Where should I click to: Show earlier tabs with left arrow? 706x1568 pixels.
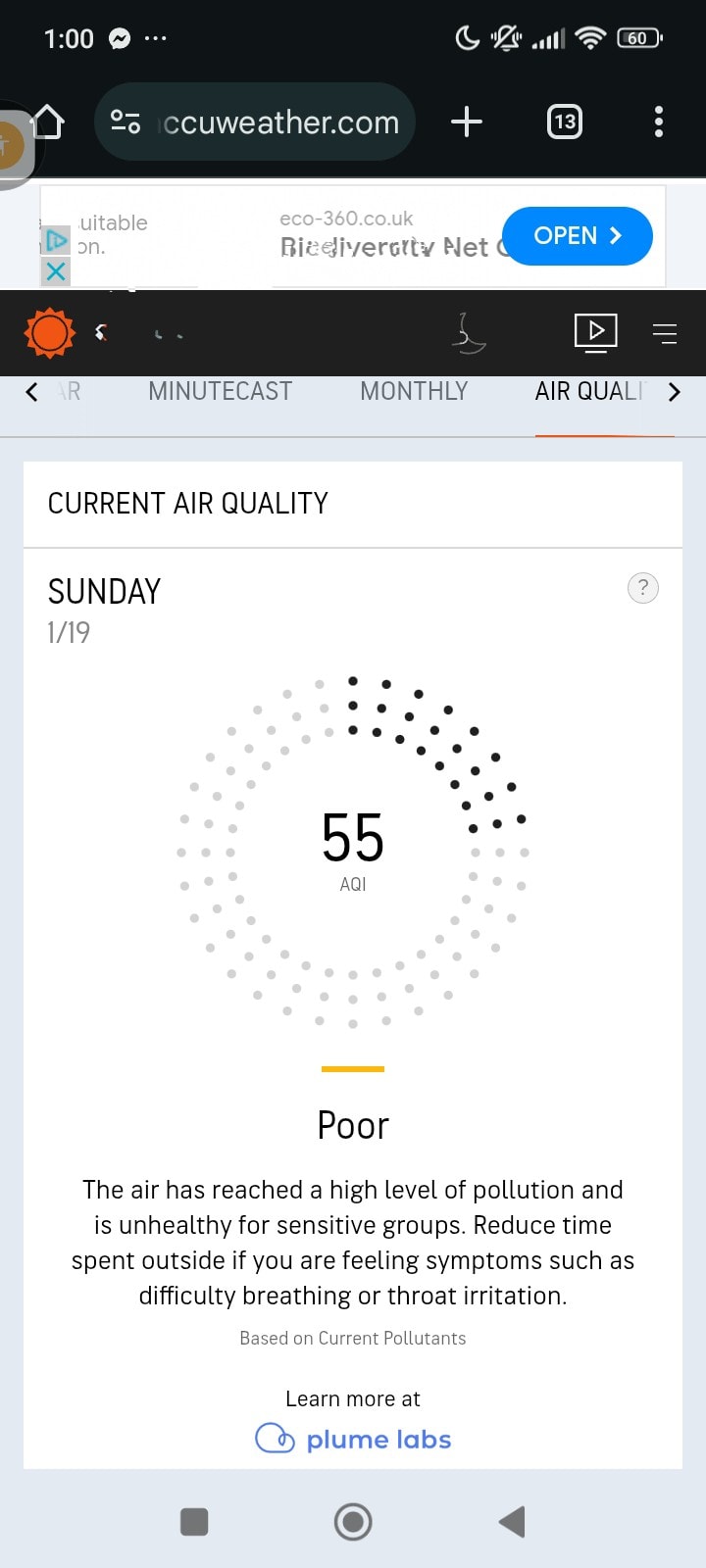click(32, 392)
